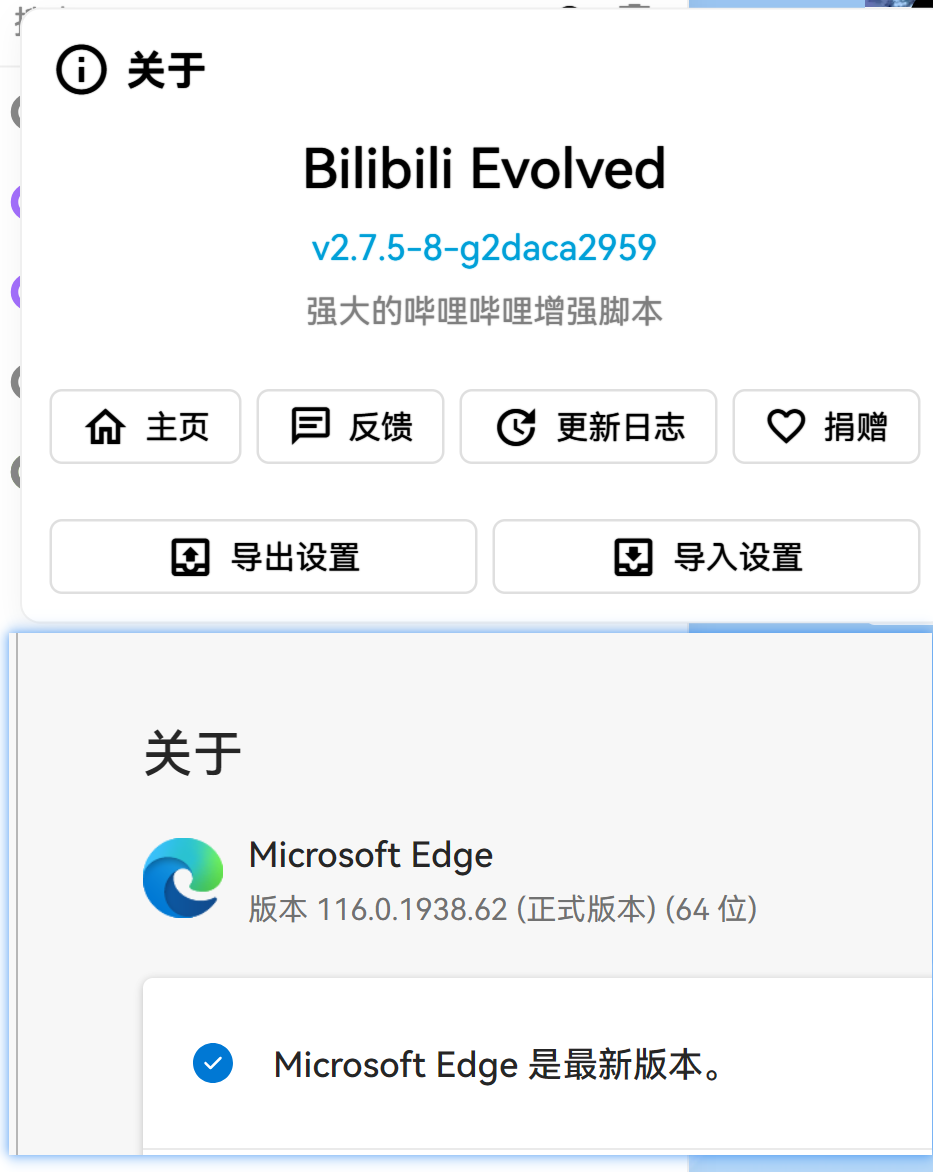Click the update clock icon on 更新日志
This screenshot has height=1172, width=933.
pos(518,426)
